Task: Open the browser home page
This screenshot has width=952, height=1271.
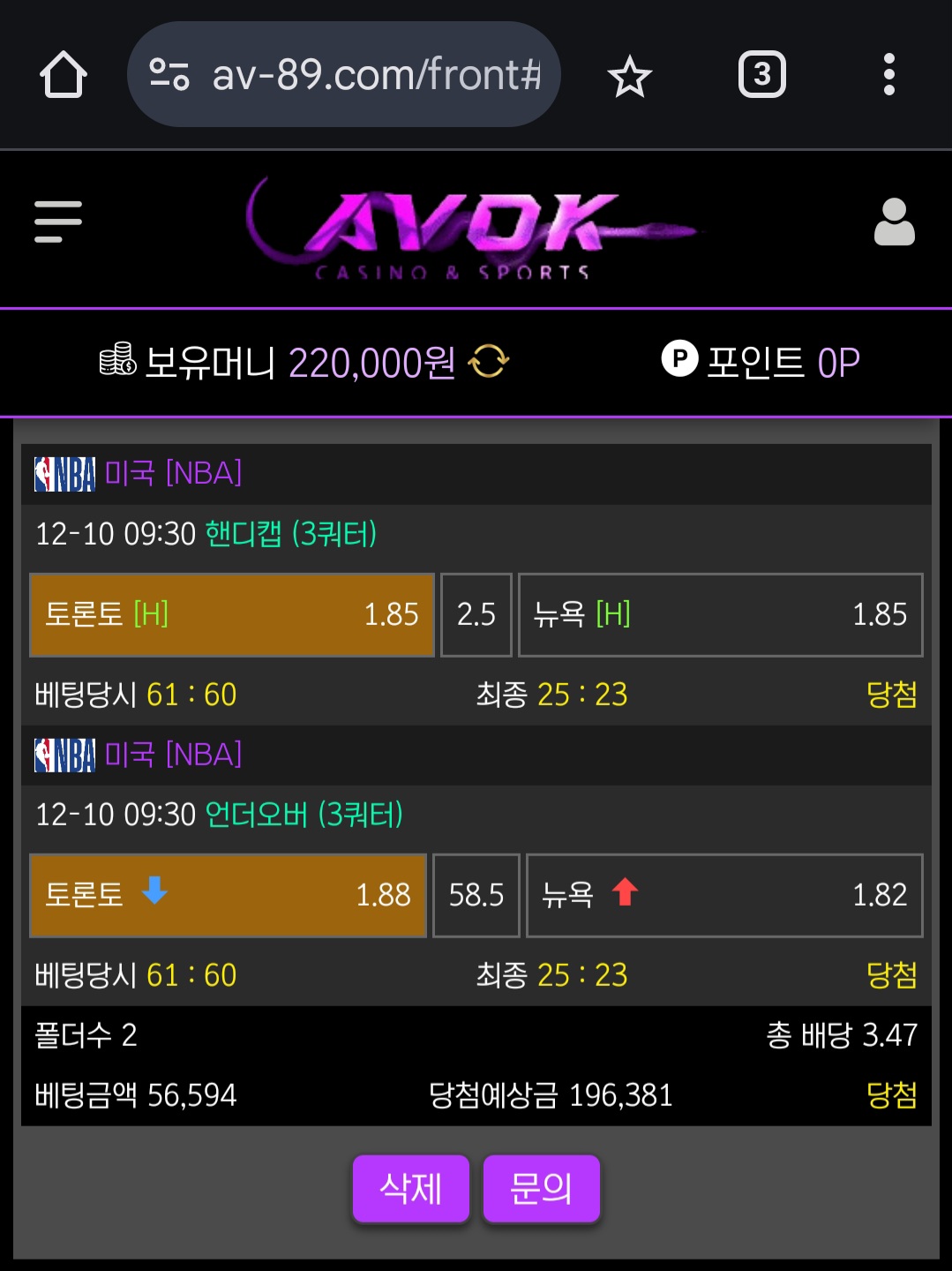Action: (64, 75)
